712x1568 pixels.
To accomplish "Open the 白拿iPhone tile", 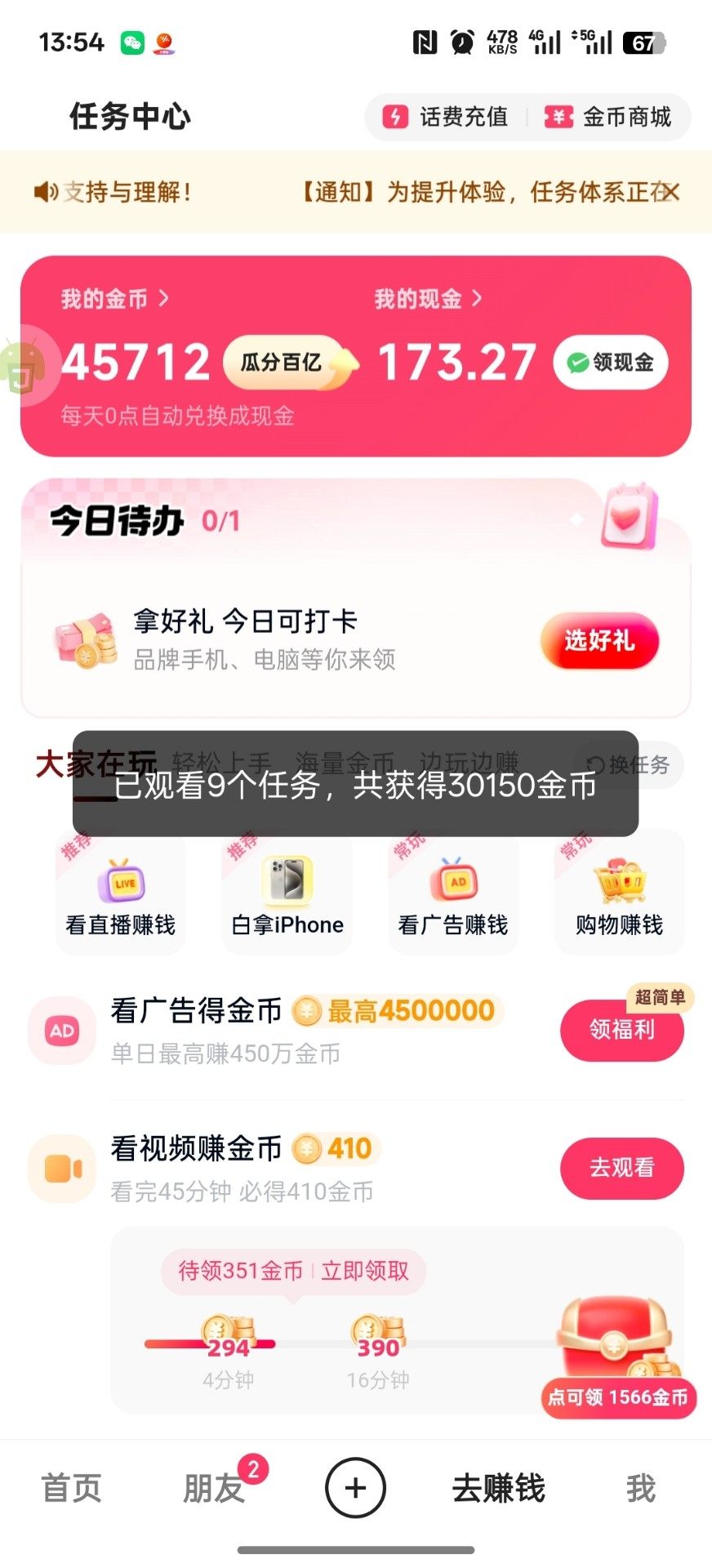I will tap(287, 893).
